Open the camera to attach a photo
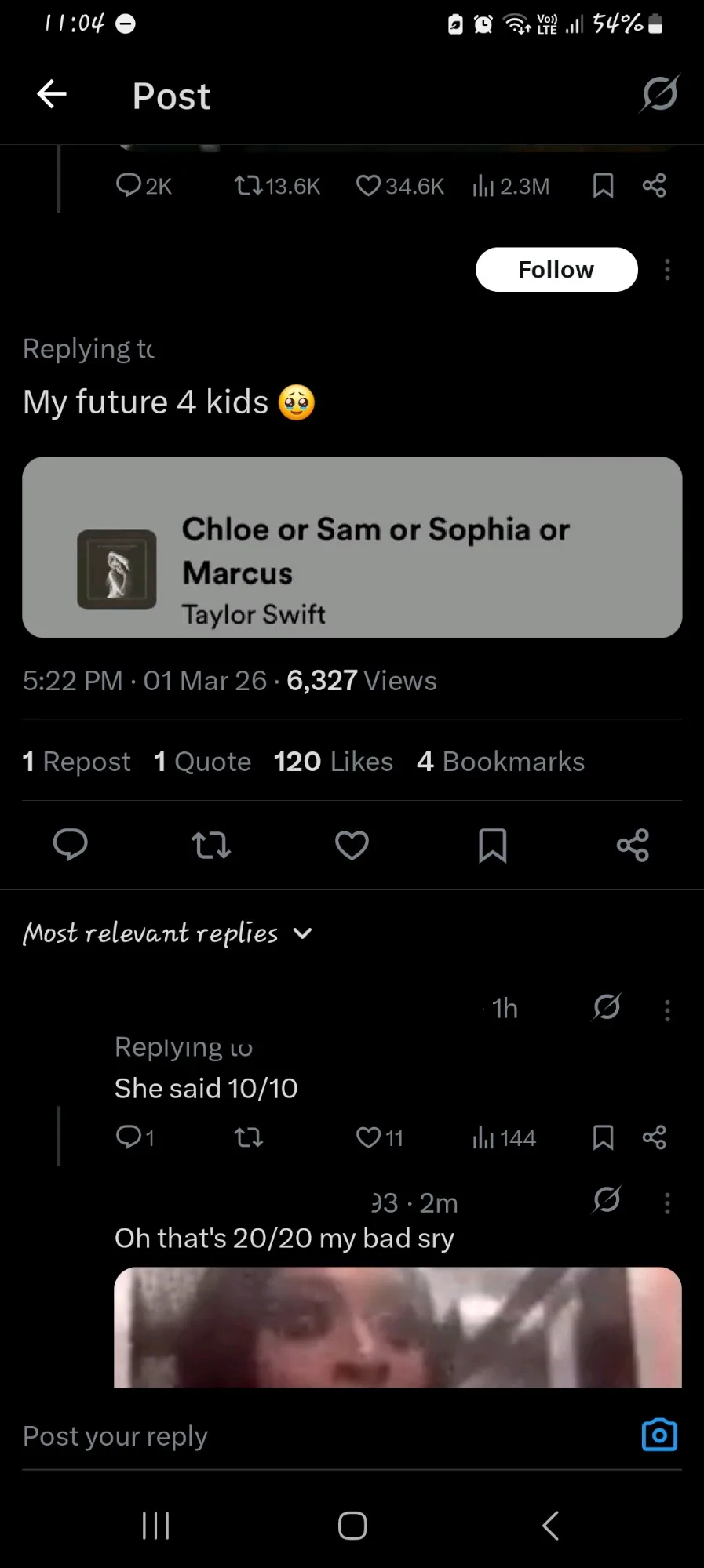The width and height of the screenshot is (704, 1568). click(659, 1435)
